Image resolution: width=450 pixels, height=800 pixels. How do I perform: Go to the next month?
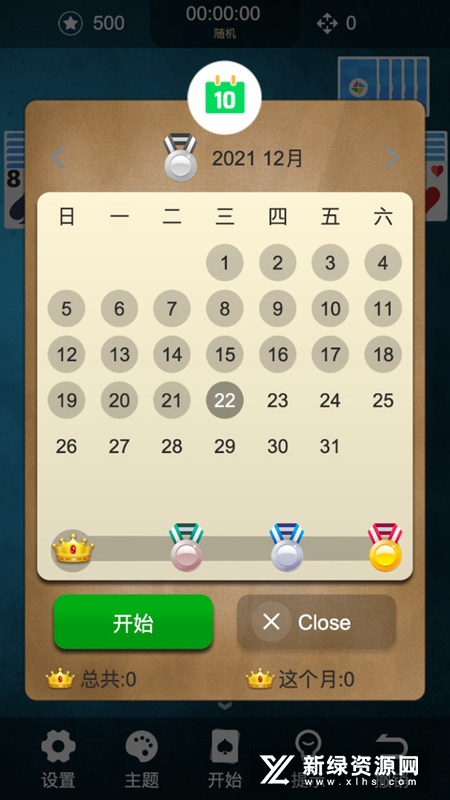391,158
